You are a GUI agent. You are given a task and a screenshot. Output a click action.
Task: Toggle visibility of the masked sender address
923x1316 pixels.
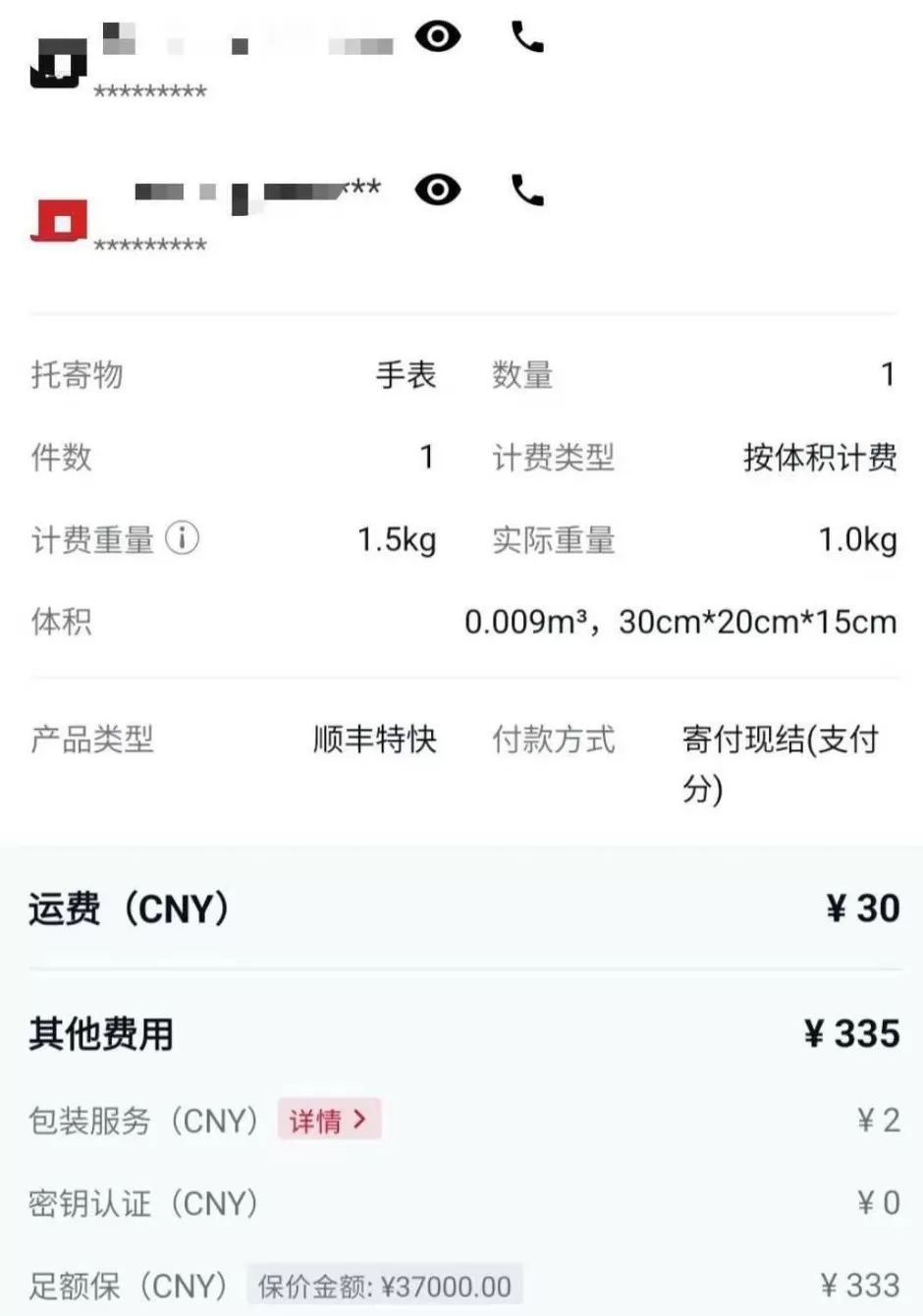click(x=439, y=36)
